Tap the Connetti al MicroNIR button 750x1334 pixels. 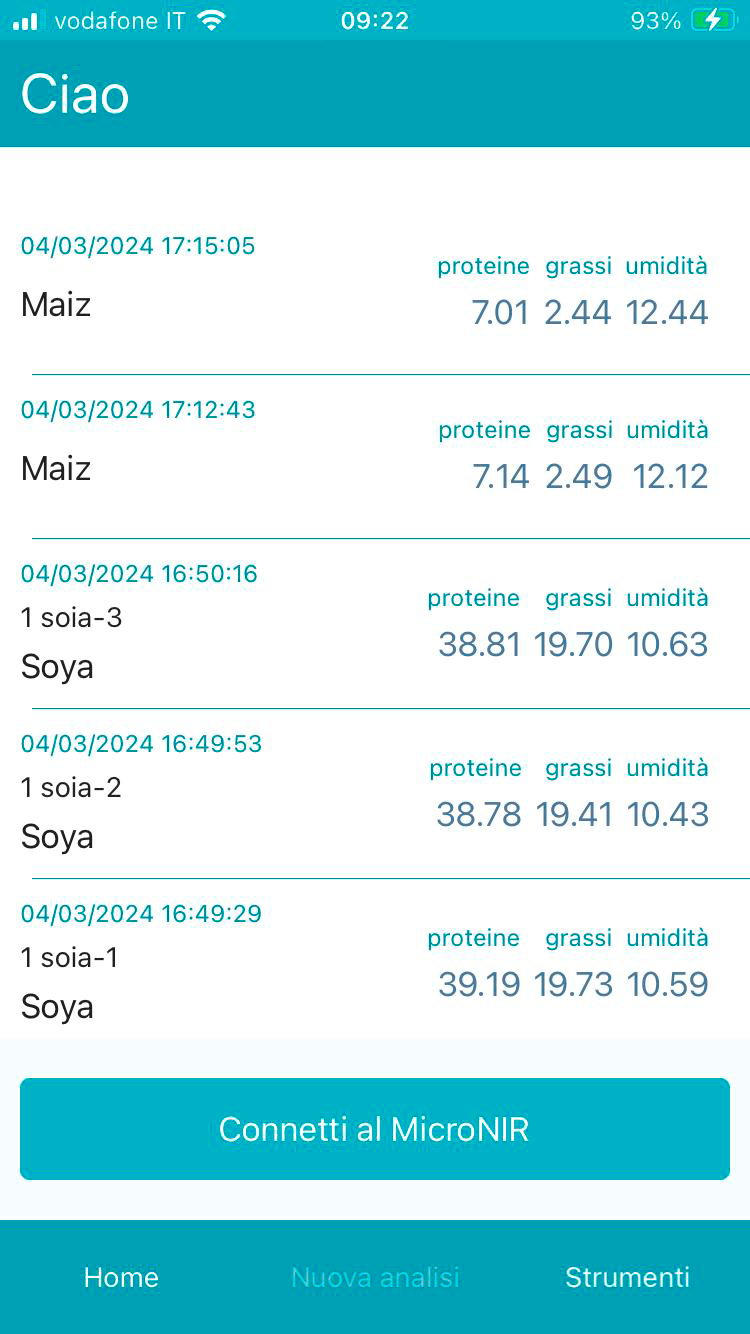[374, 1129]
